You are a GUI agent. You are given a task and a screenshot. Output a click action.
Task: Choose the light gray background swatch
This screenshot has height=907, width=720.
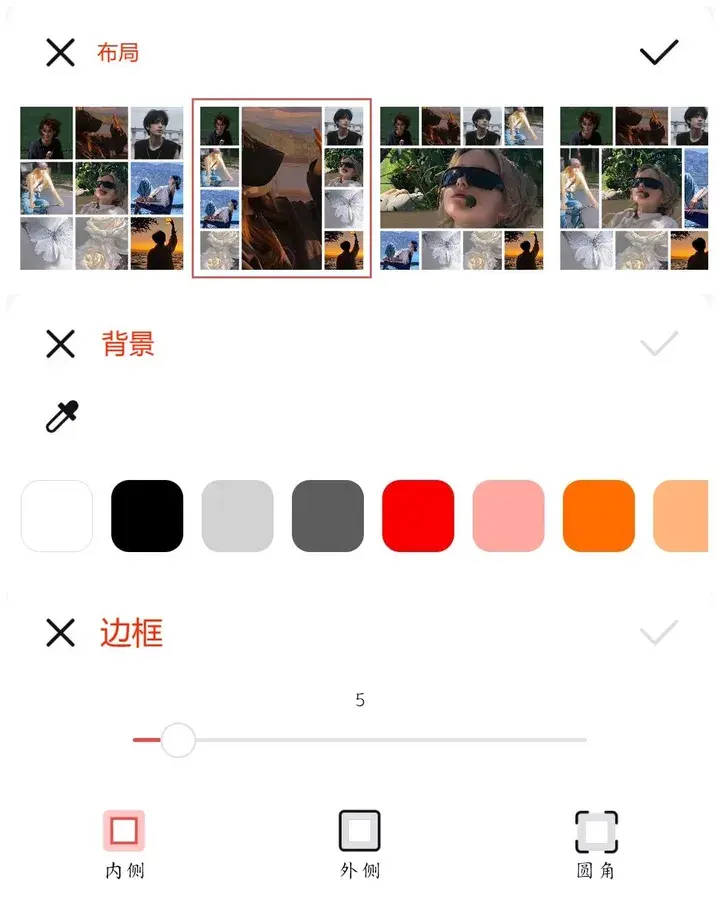[237, 515]
